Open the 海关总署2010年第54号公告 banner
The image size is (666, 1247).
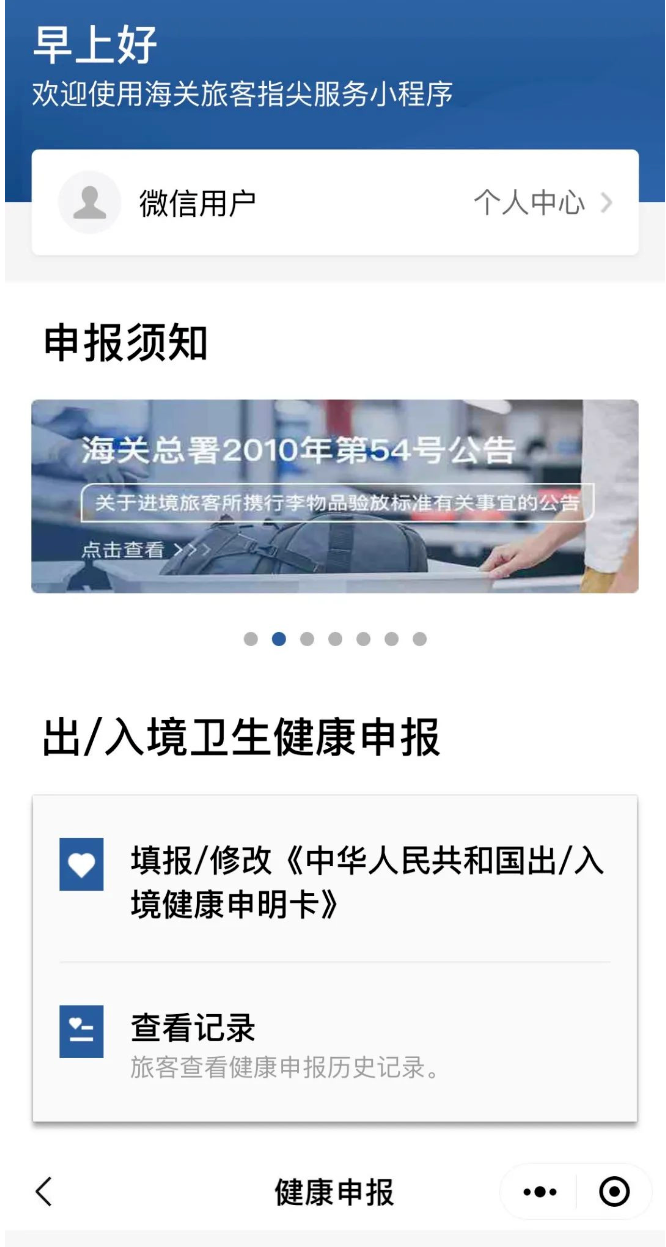(334, 496)
